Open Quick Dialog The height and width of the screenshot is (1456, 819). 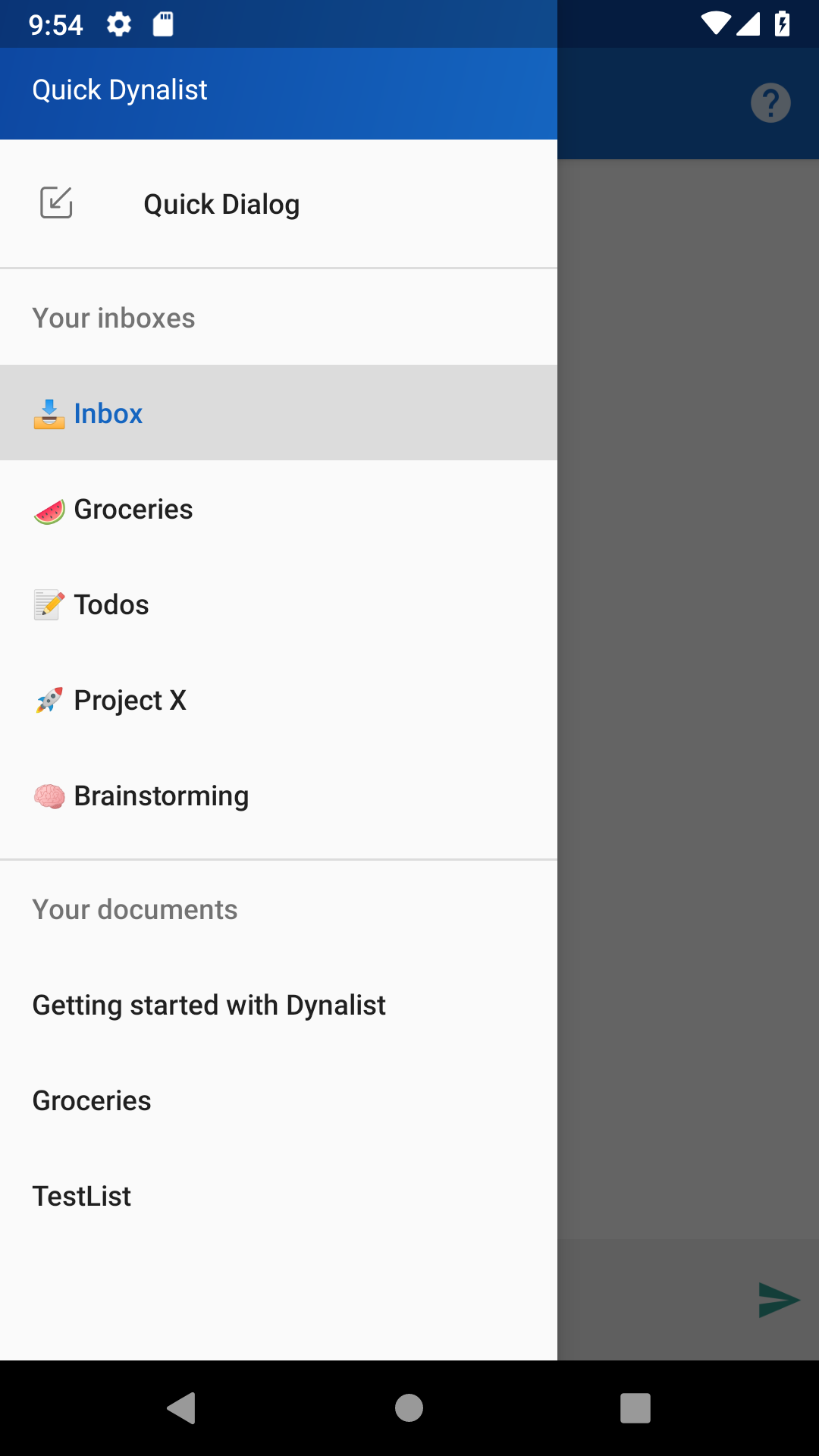point(278,204)
